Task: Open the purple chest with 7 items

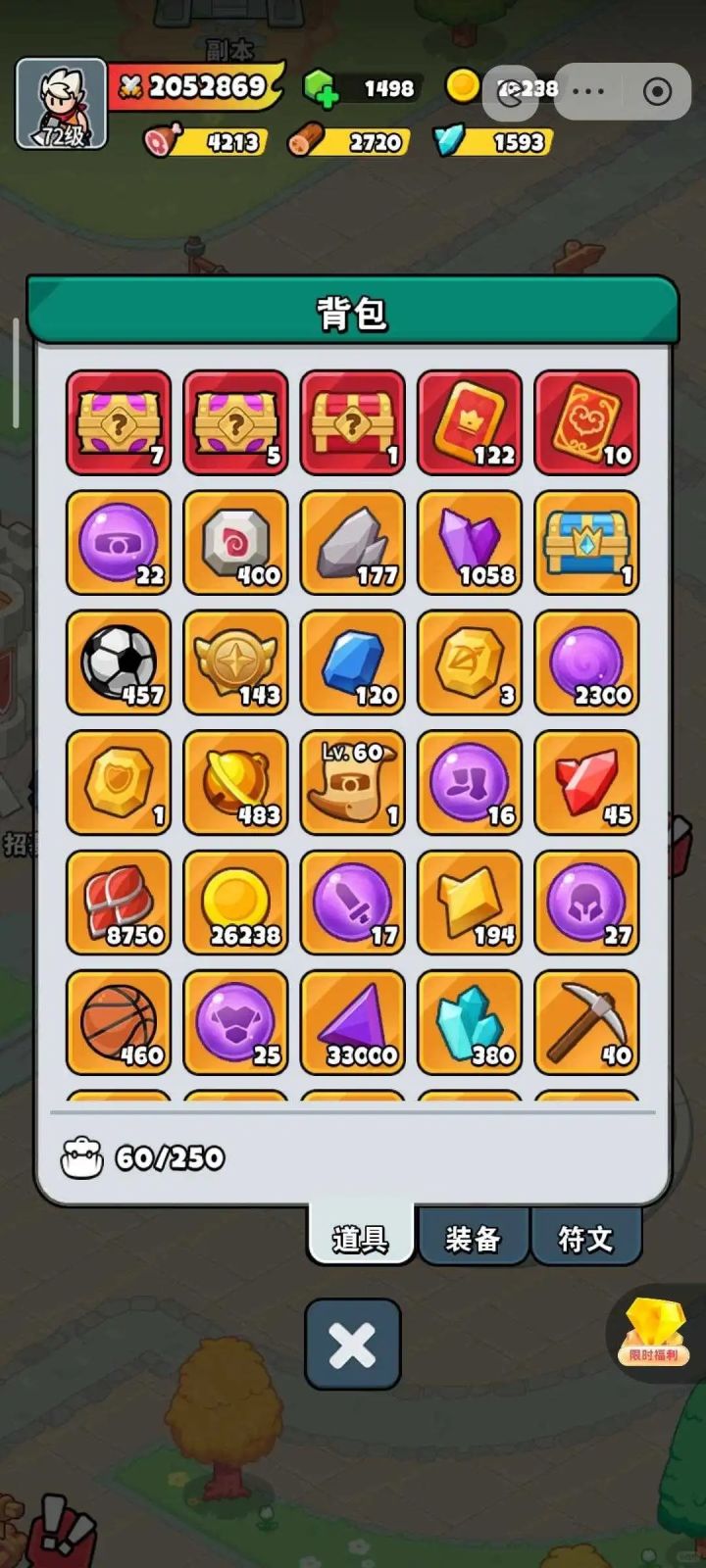Action: [x=118, y=422]
